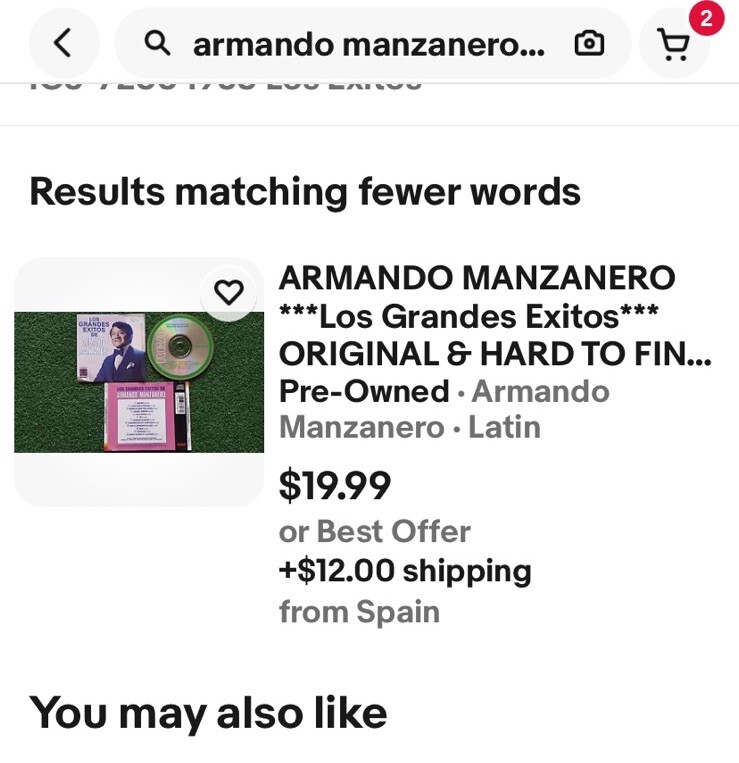Search by image with camera icon
This screenshot has height=763, width=739.
point(589,43)
